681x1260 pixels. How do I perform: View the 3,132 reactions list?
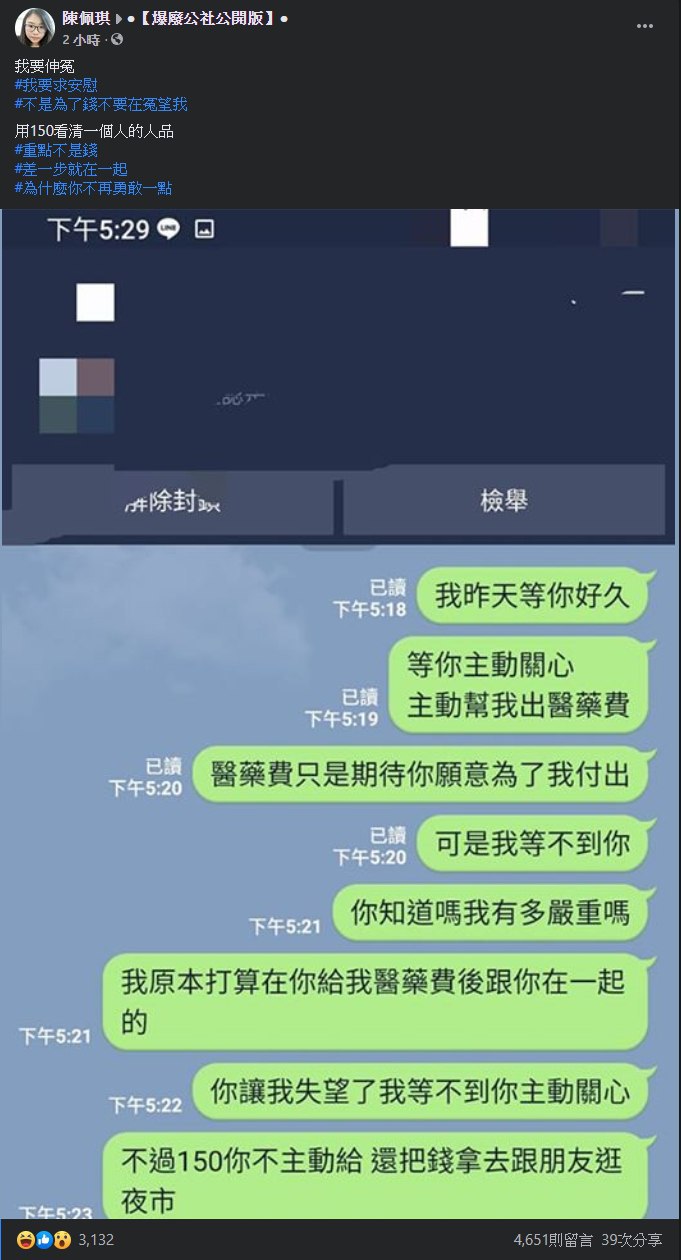click(96, 1240)
